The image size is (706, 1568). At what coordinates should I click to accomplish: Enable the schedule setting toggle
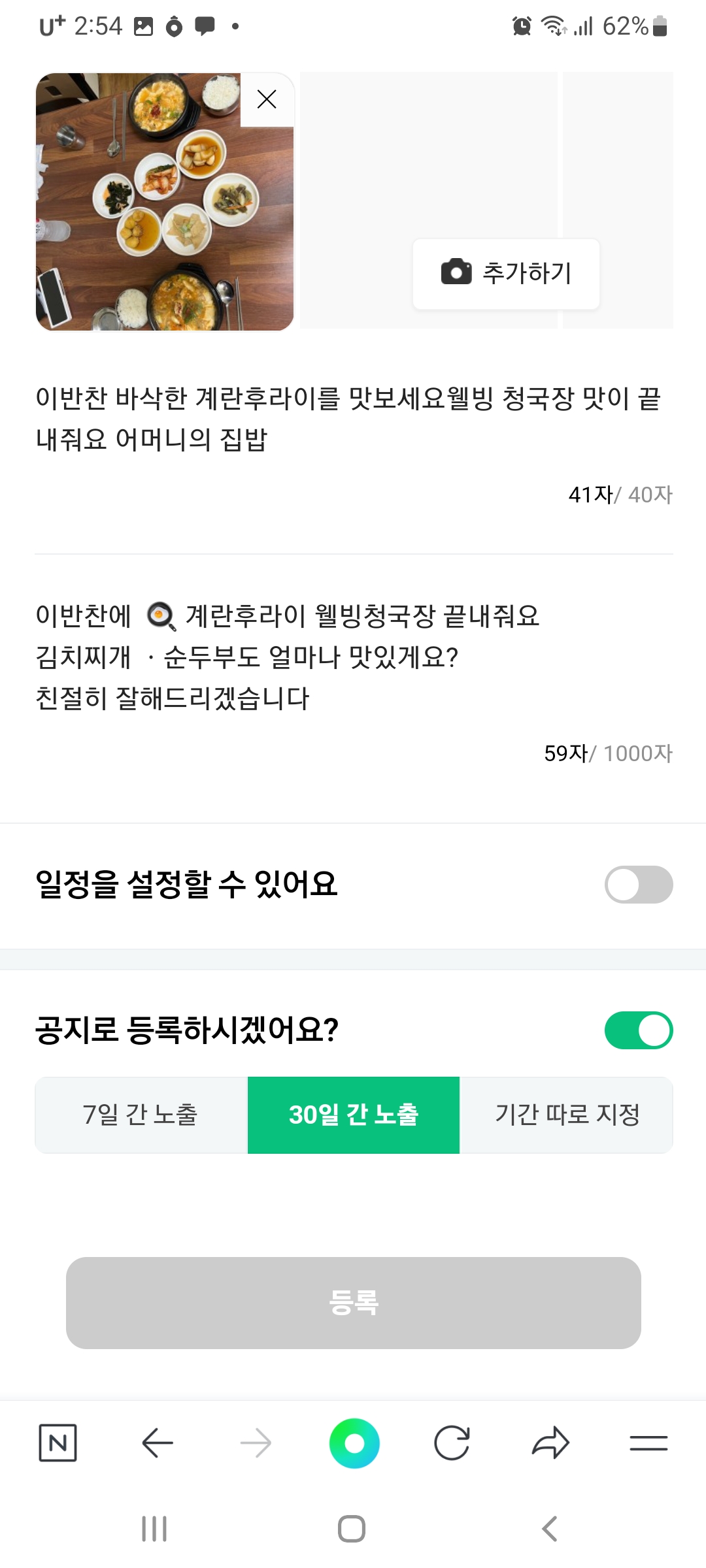(639, 885)
